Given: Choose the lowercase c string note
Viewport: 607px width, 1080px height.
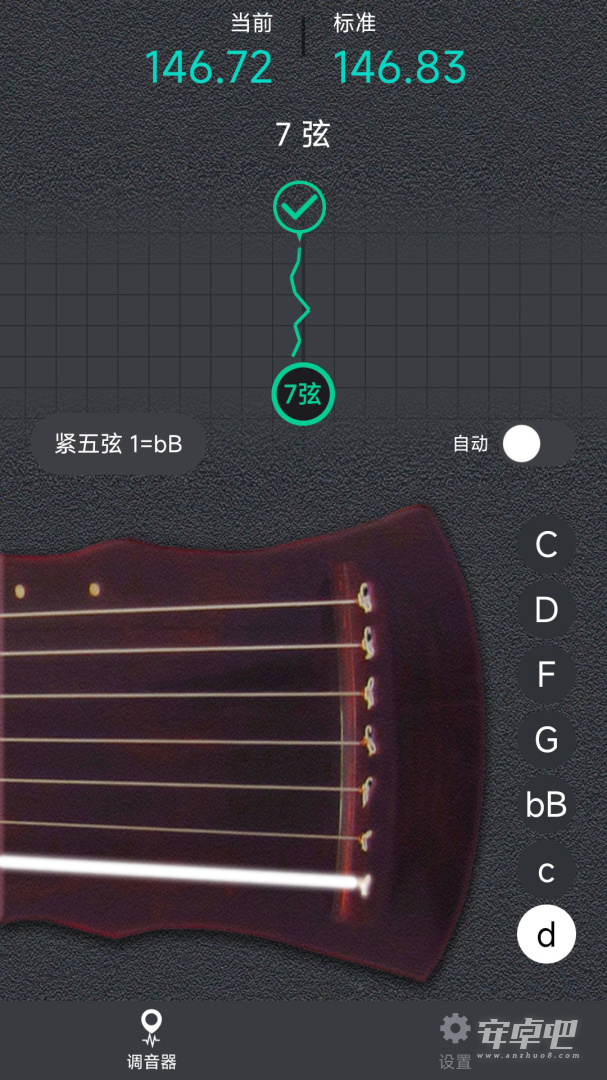Looking at the screenshot, I should coord(546,870).
